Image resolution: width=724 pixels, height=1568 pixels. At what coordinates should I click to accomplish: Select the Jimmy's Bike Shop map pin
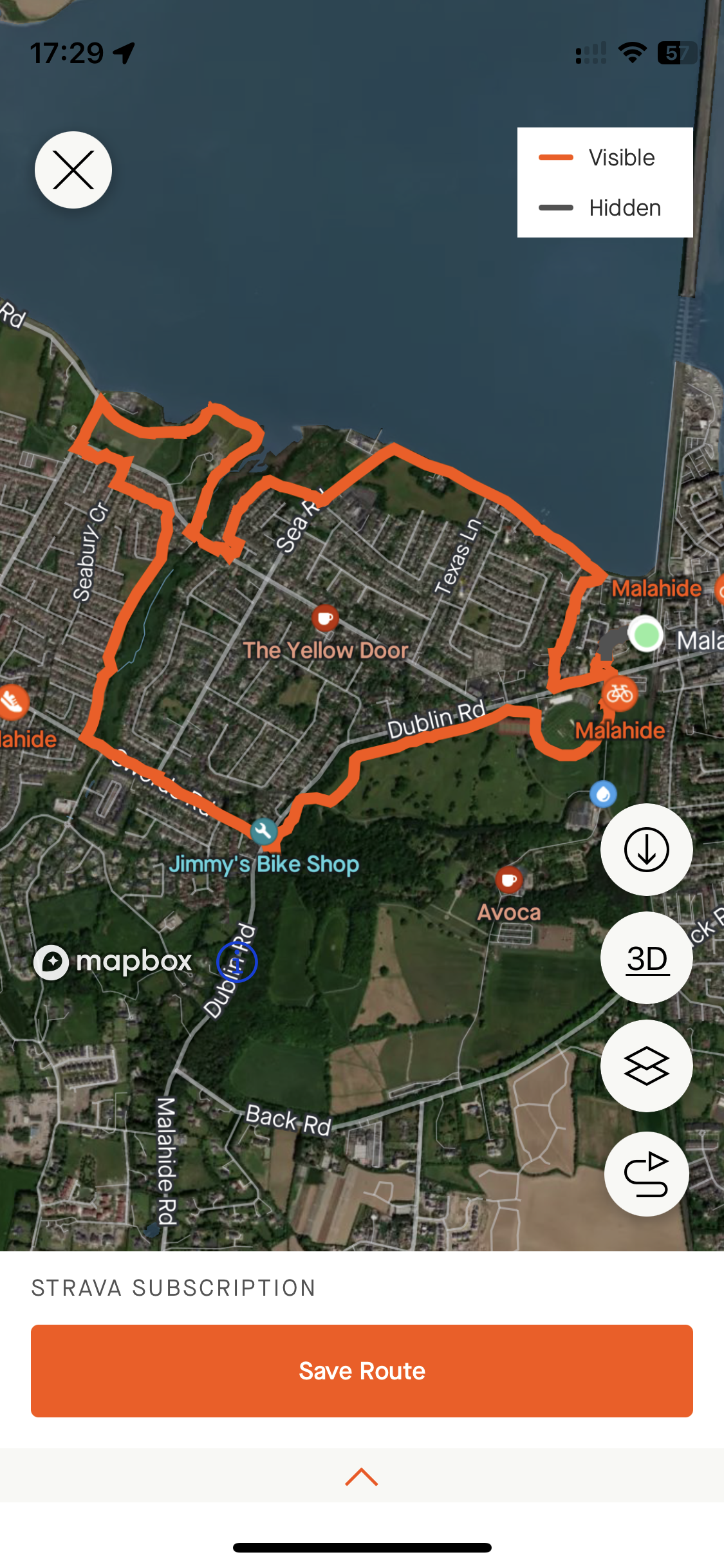tap(264, 831)
